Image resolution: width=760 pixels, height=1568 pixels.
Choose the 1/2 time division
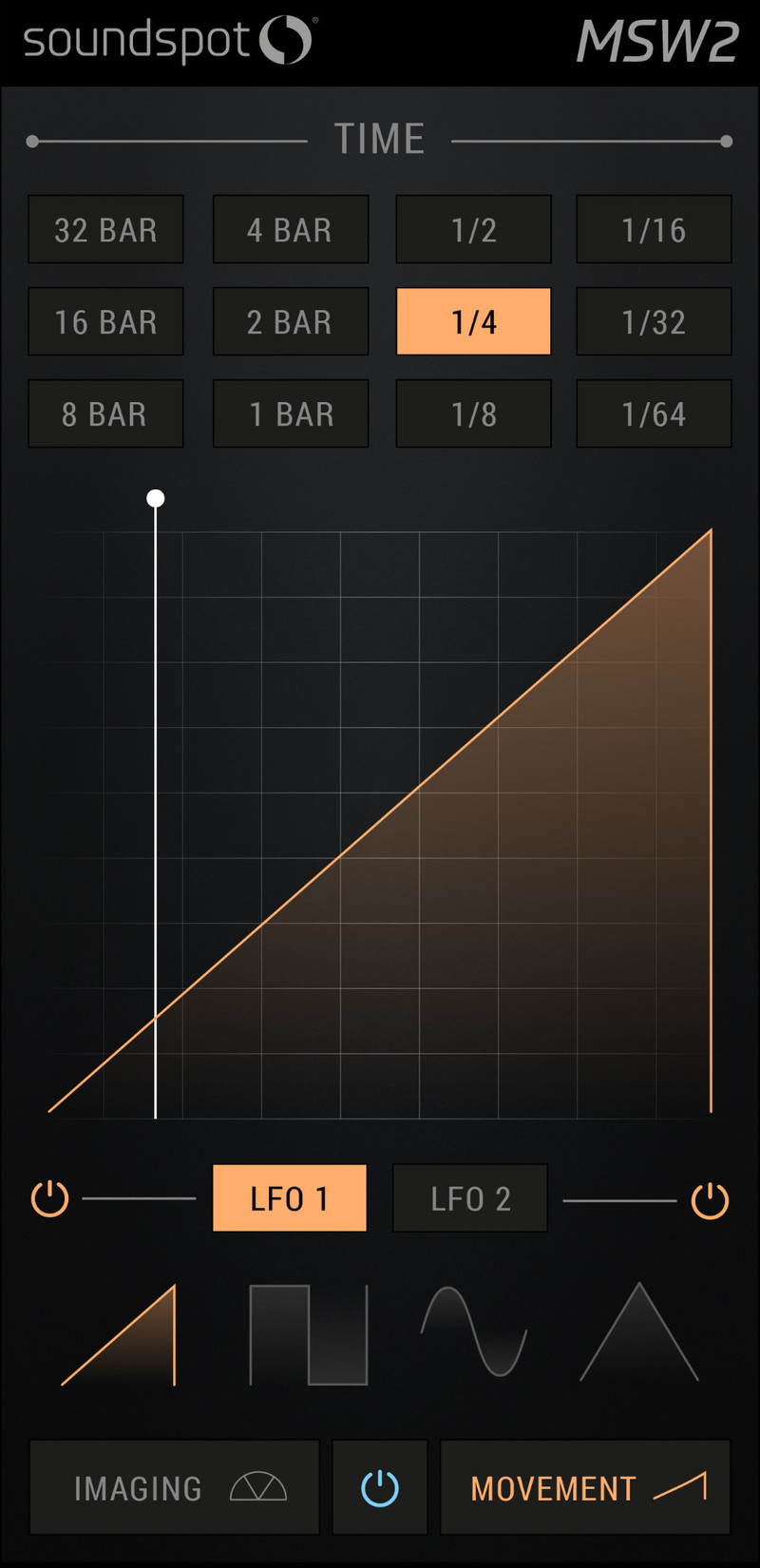click(x=473, y=229)
